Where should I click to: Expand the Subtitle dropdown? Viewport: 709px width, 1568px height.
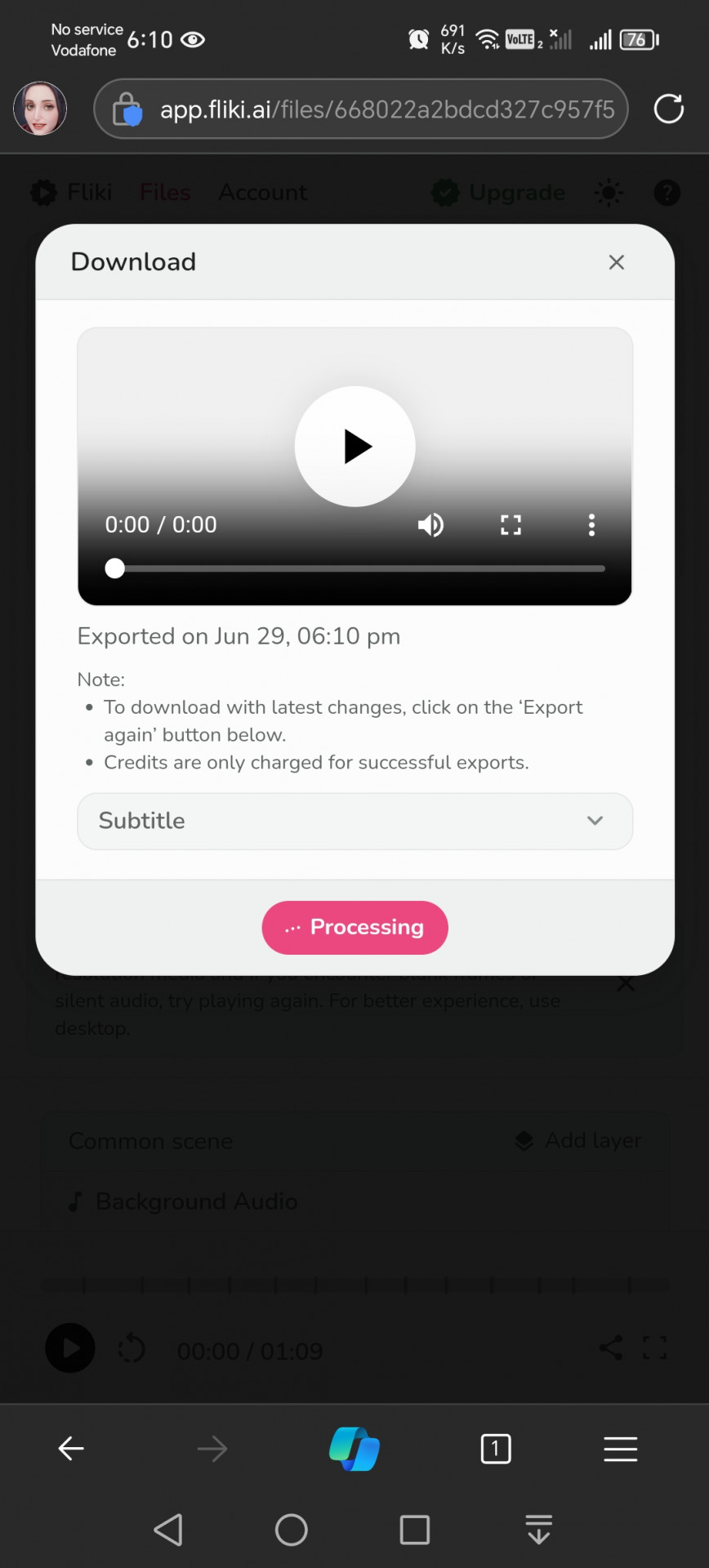pyautogui.click(x=354, y=821)
